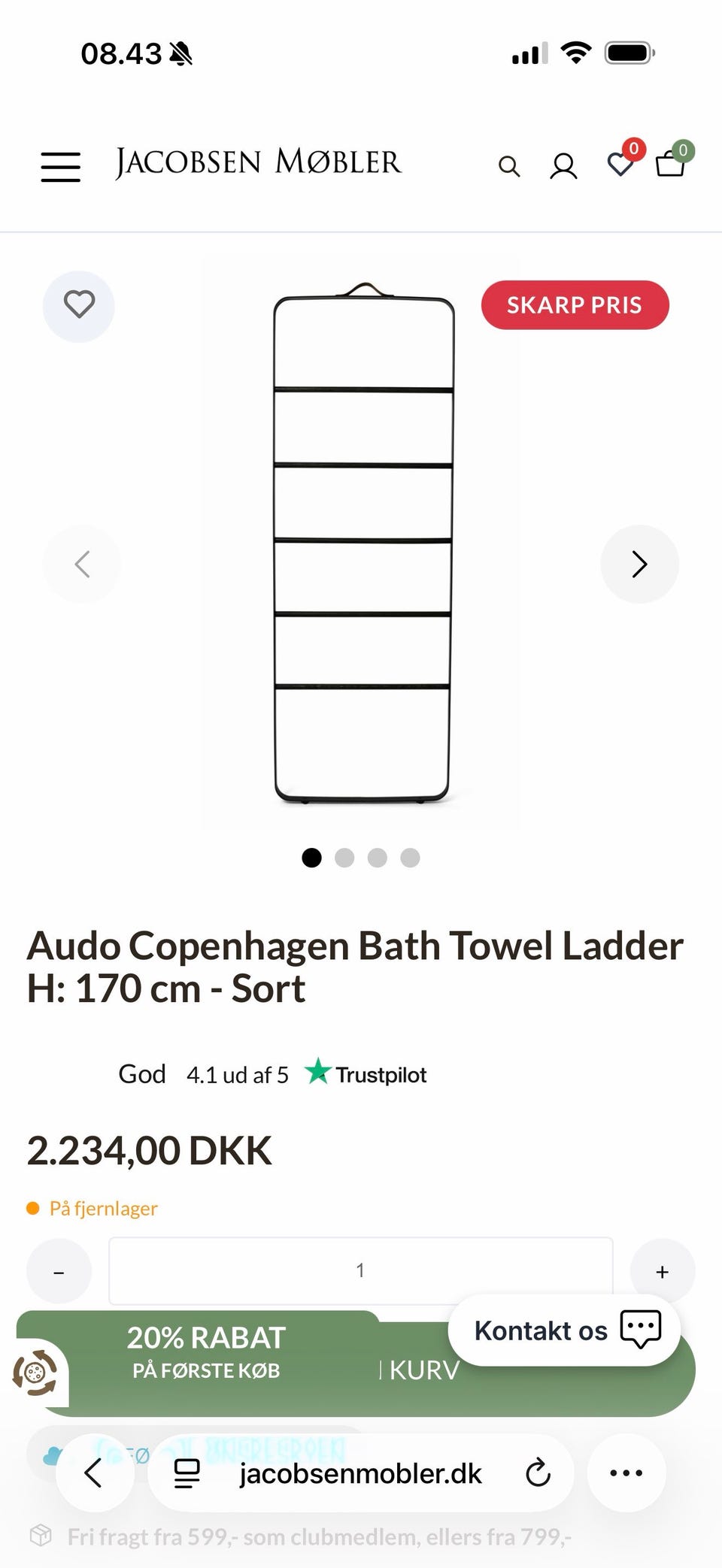Screen dimensions: 722x1568
Task: Open Kontakt os chat
Action: click(x=564, y=1330)
